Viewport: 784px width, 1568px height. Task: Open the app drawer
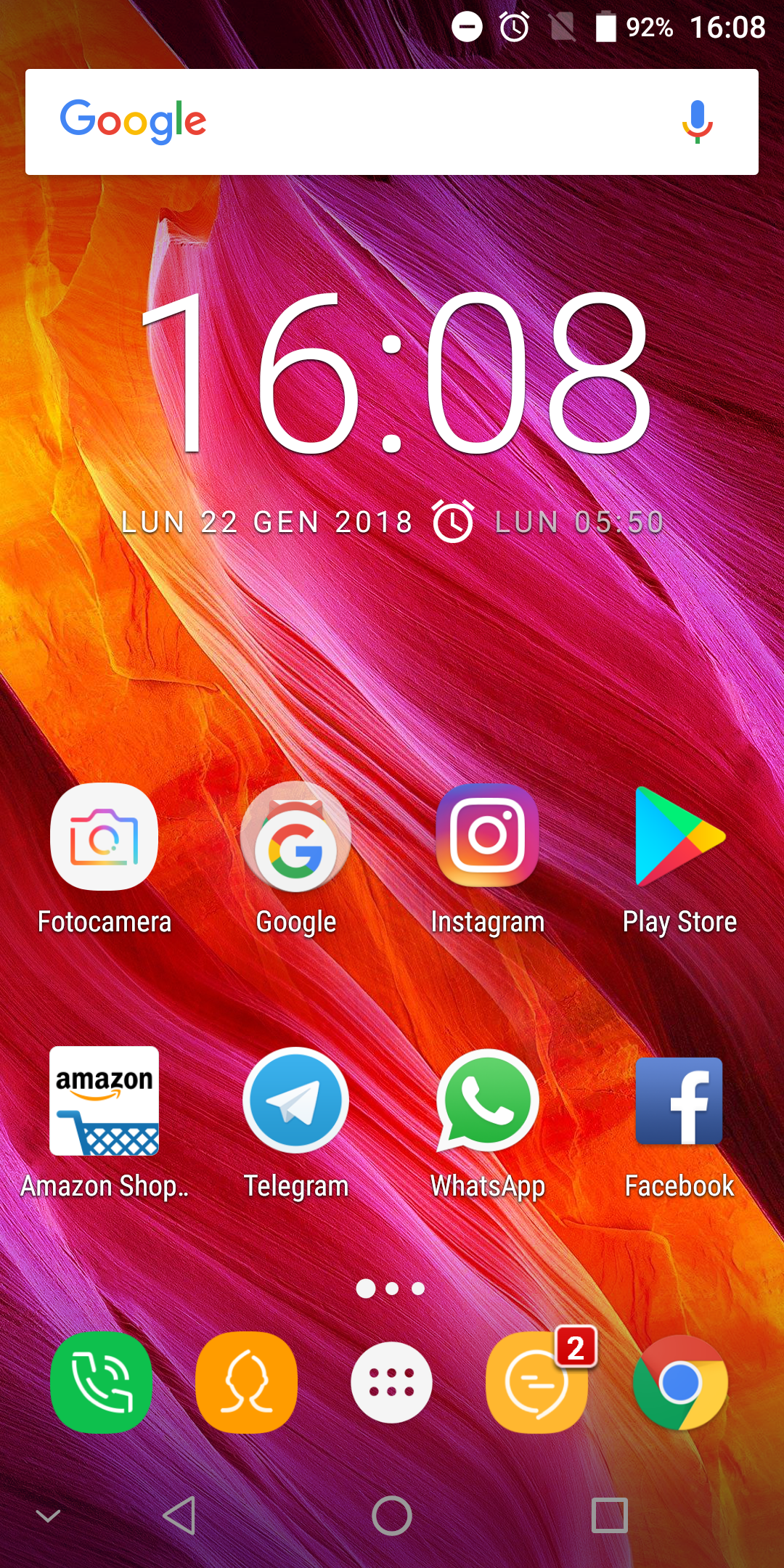tap(391, 1381)
